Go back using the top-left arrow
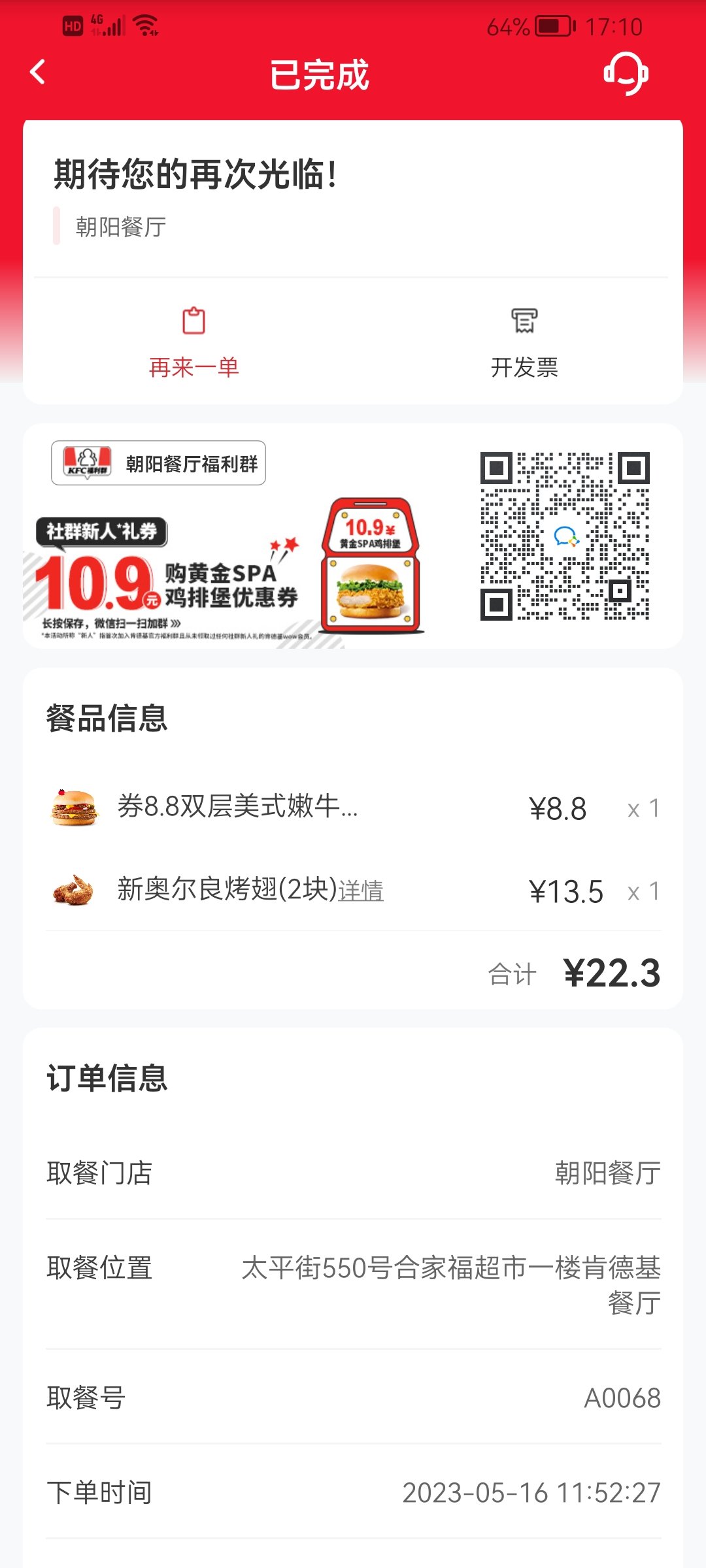Image resolution: width=706 pixels, height=1568 pixels. [39, 72]
